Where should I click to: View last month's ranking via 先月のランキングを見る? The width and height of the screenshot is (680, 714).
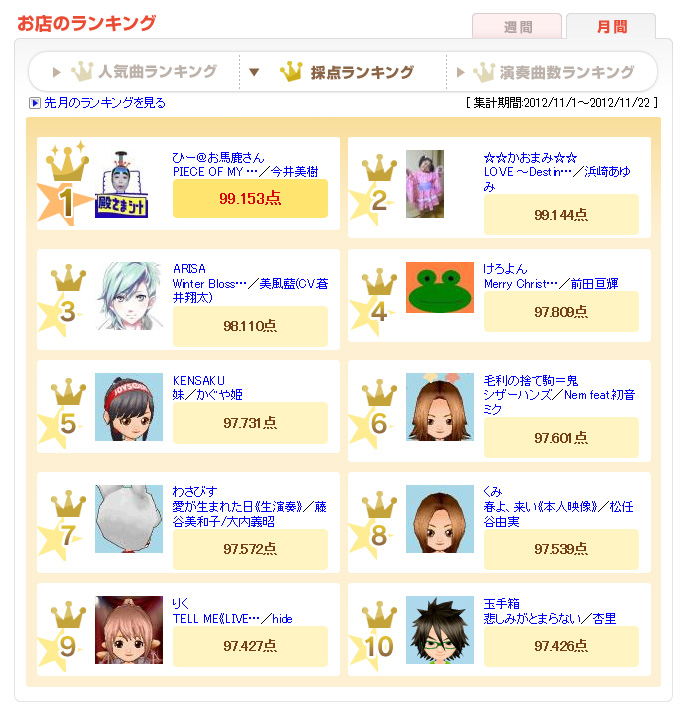pos(105,102)
